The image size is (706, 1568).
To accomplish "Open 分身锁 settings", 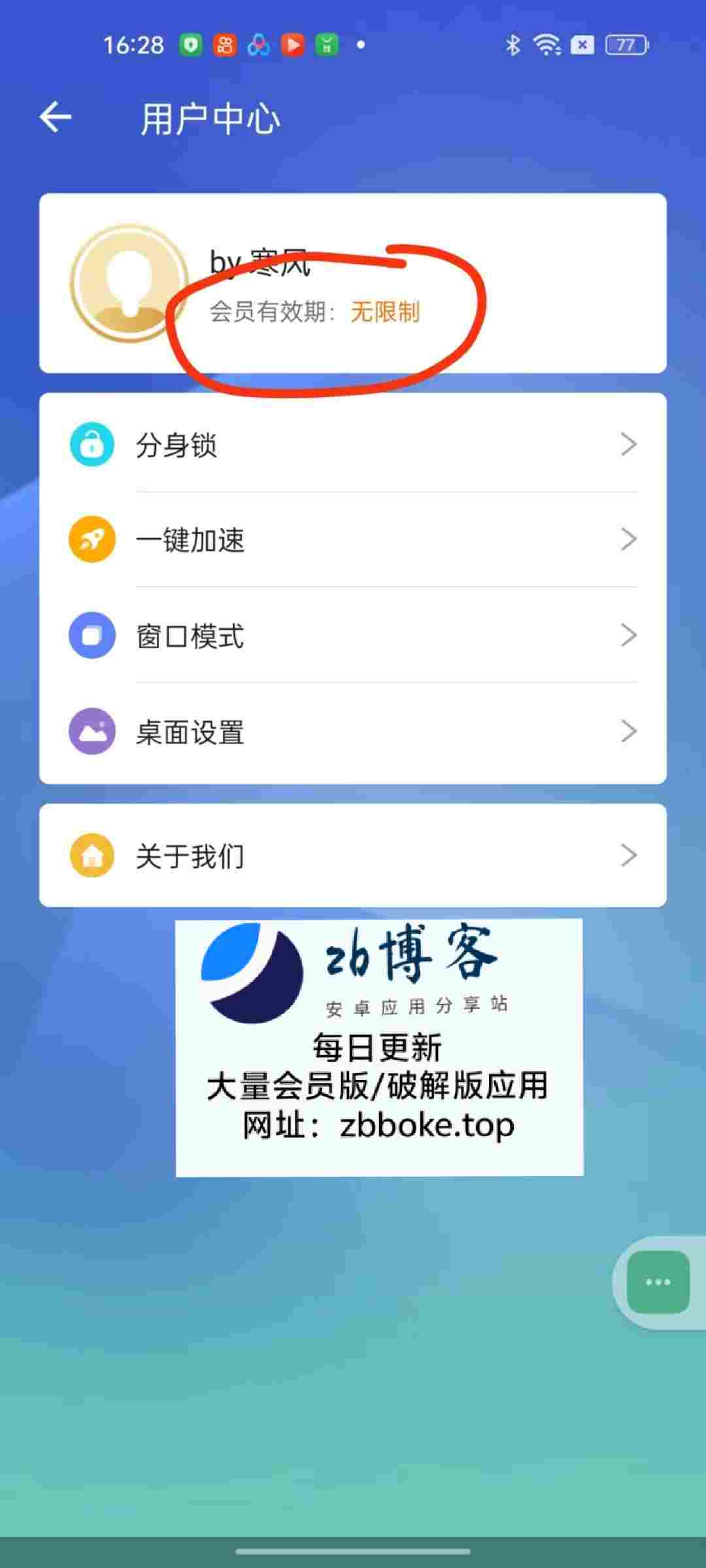I will point(353,444).
